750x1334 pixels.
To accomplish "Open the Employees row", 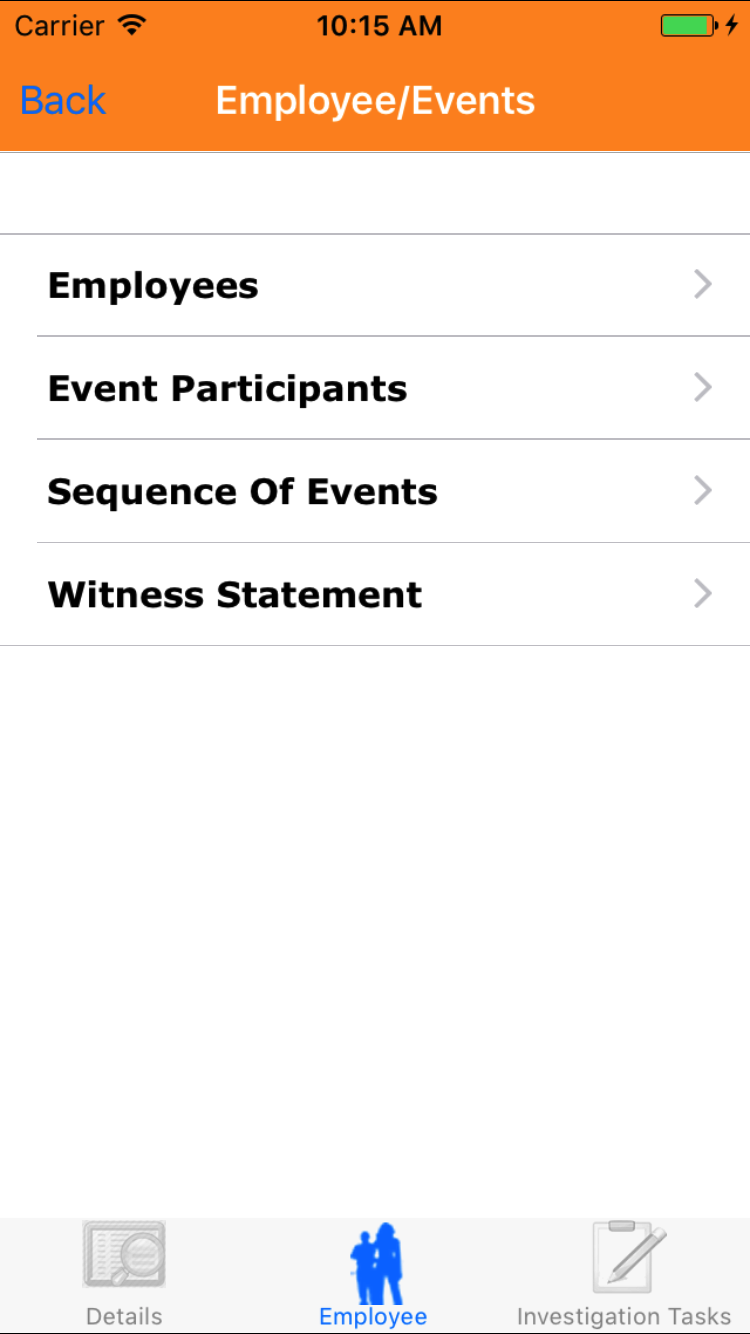I will coord(375,286).
